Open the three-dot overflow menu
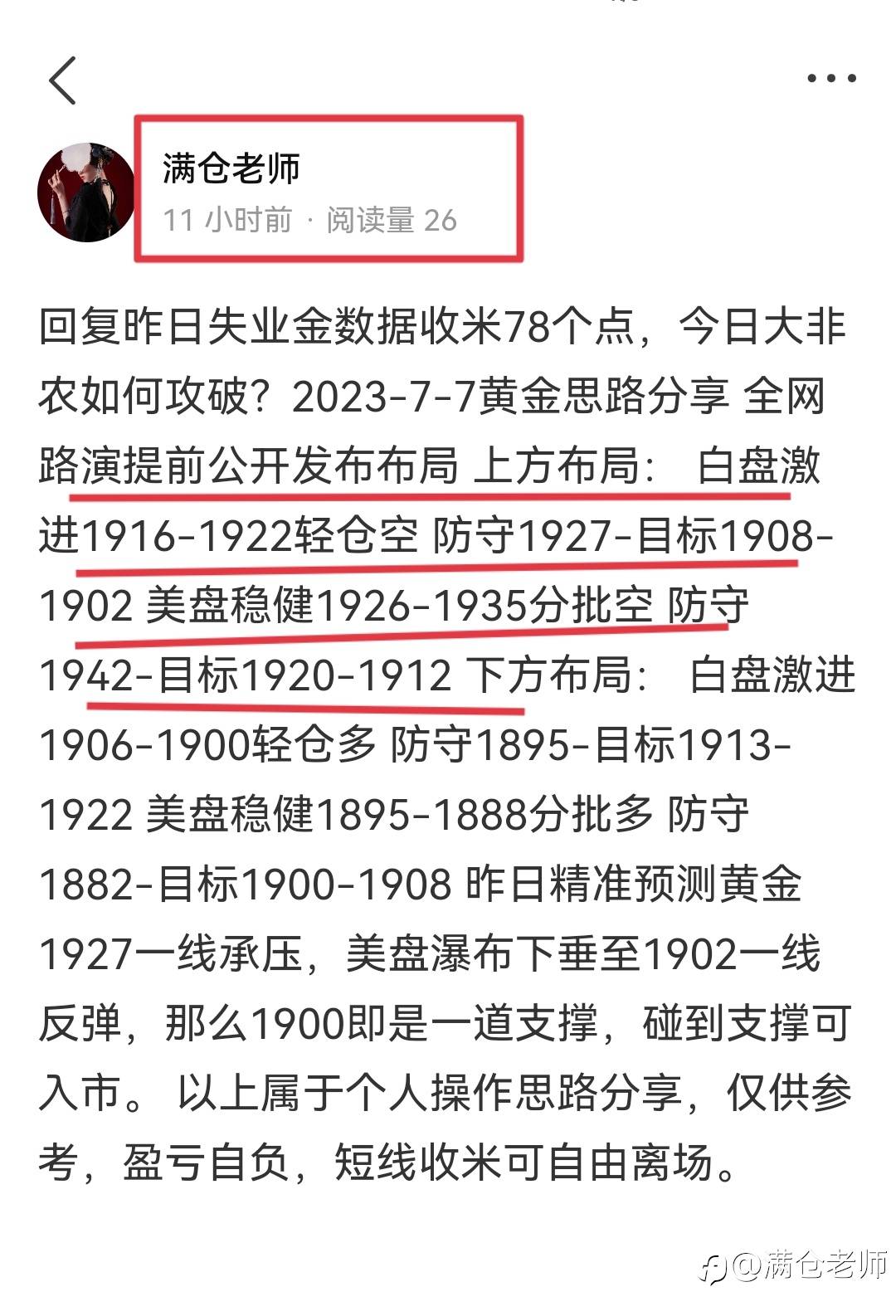The width and height of the screenshot is (896, 1316). (831, 79)
